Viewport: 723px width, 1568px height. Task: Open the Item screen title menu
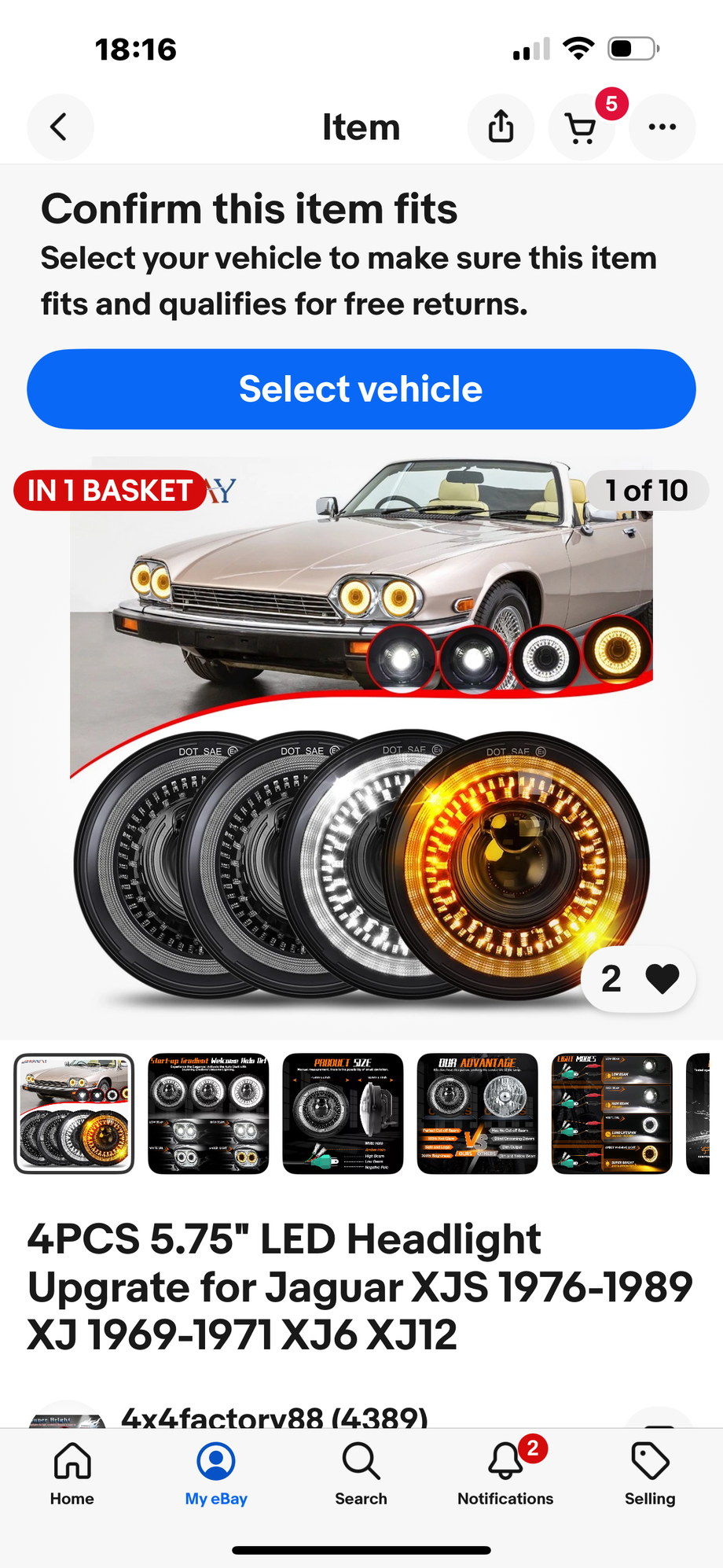[361, 127]
